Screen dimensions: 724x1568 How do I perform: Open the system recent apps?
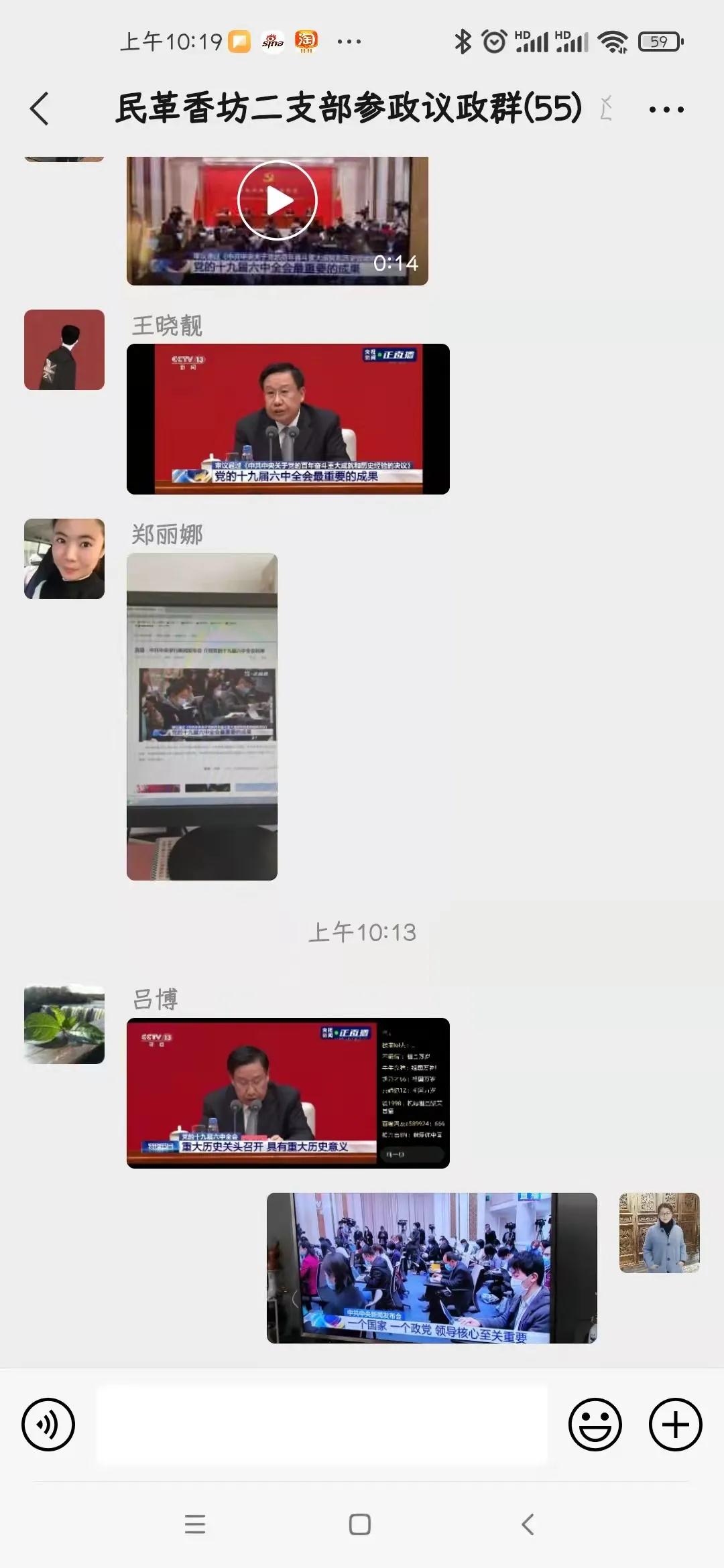point(195,1524)
